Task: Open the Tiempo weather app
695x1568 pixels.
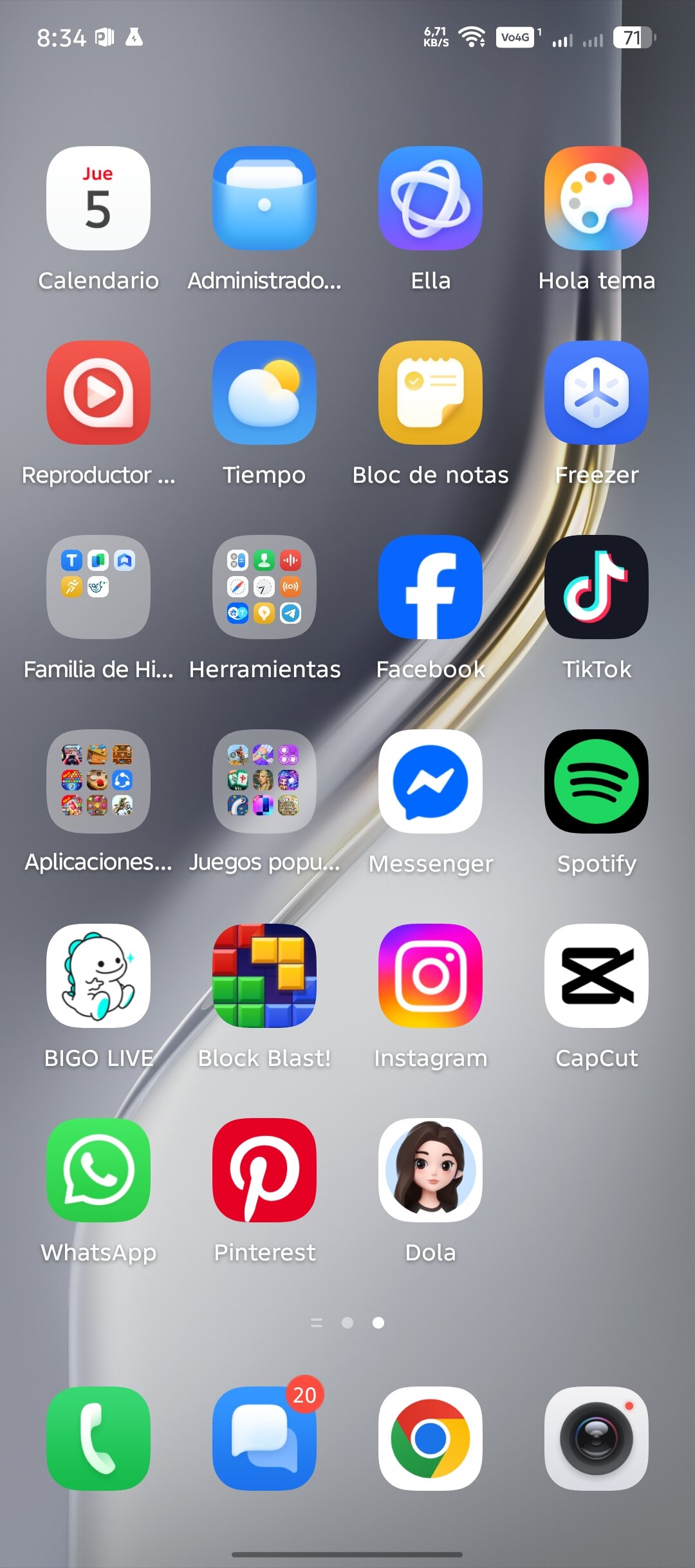Action: [x=264, y=393]
